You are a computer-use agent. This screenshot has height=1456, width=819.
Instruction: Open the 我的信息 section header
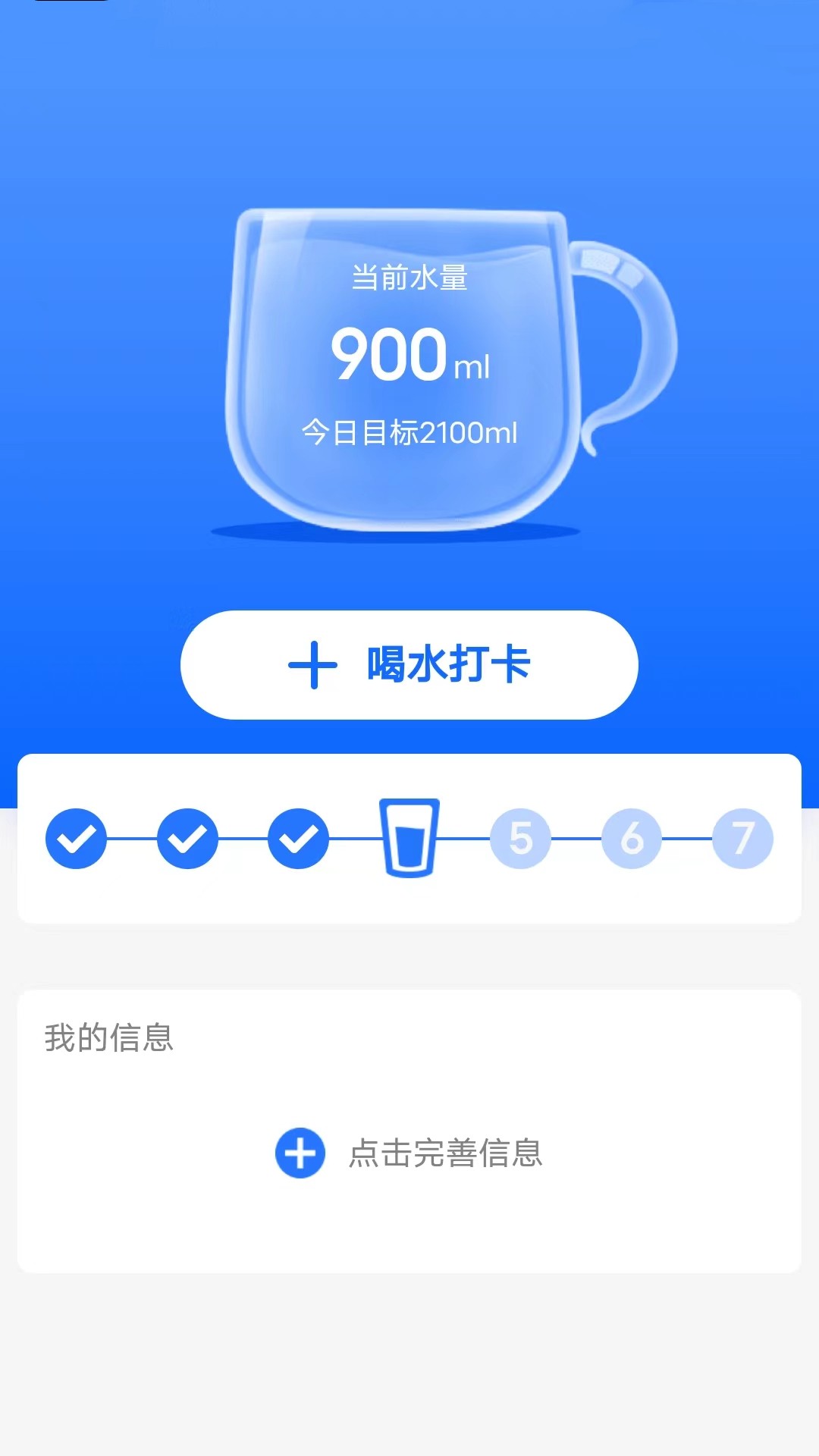click(x=109, y=1035)
